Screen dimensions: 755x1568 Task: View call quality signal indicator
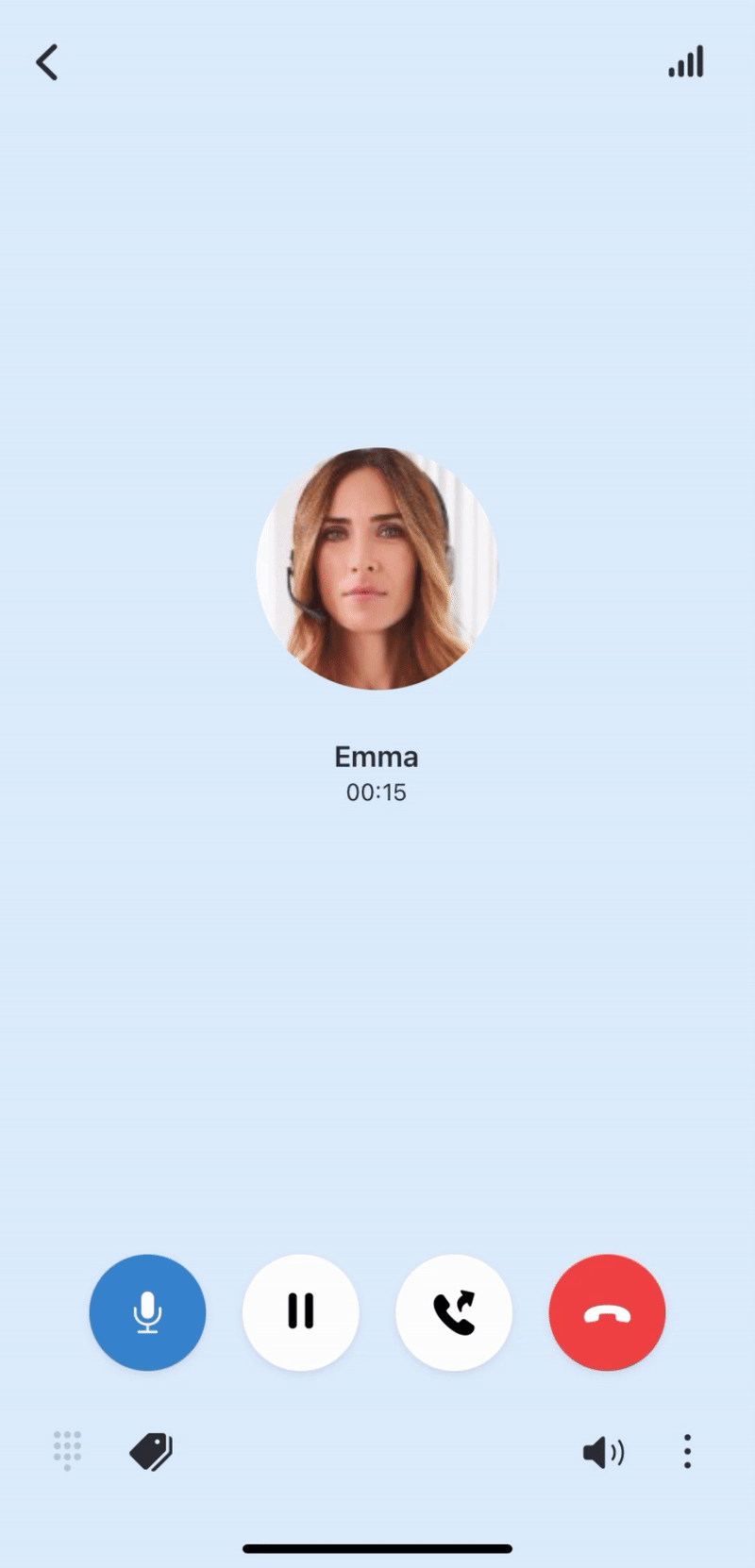click(686, 62)
